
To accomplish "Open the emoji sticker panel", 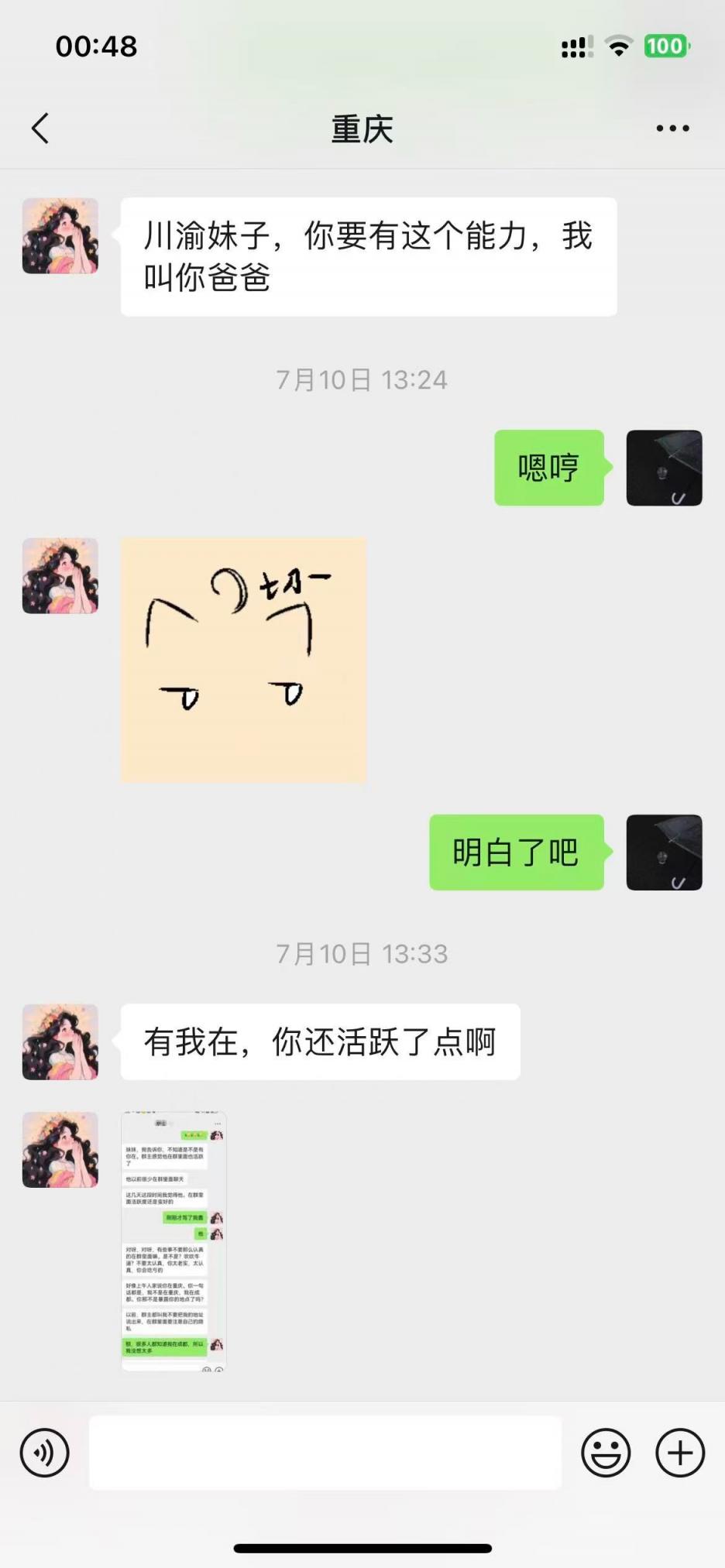I will tap(606, 1453).
